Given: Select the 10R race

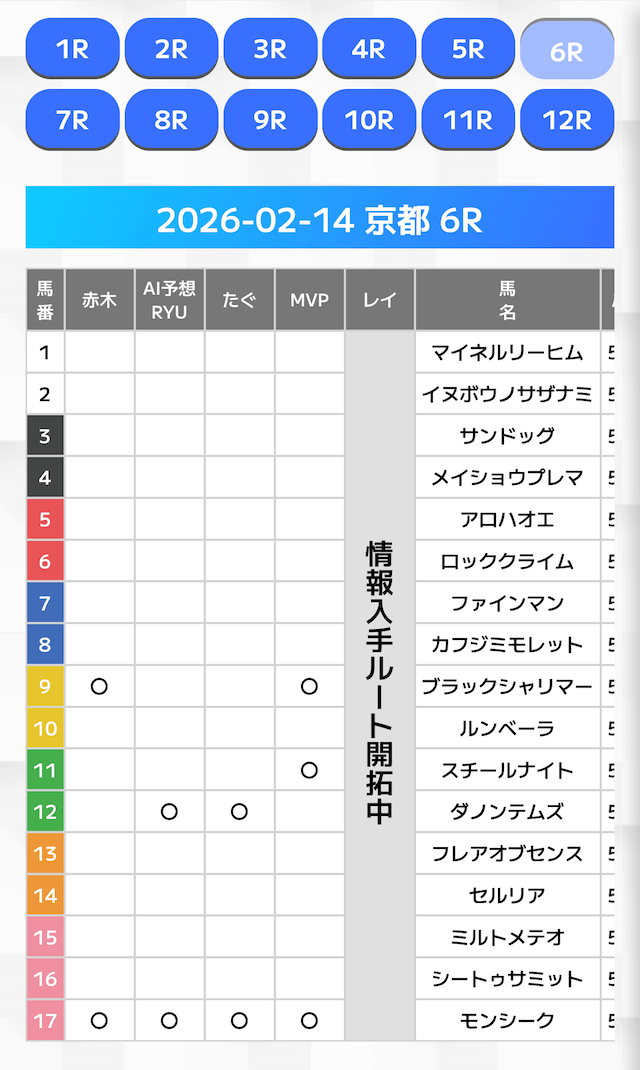Looking at the screenshot, I should tap(369, 120).
